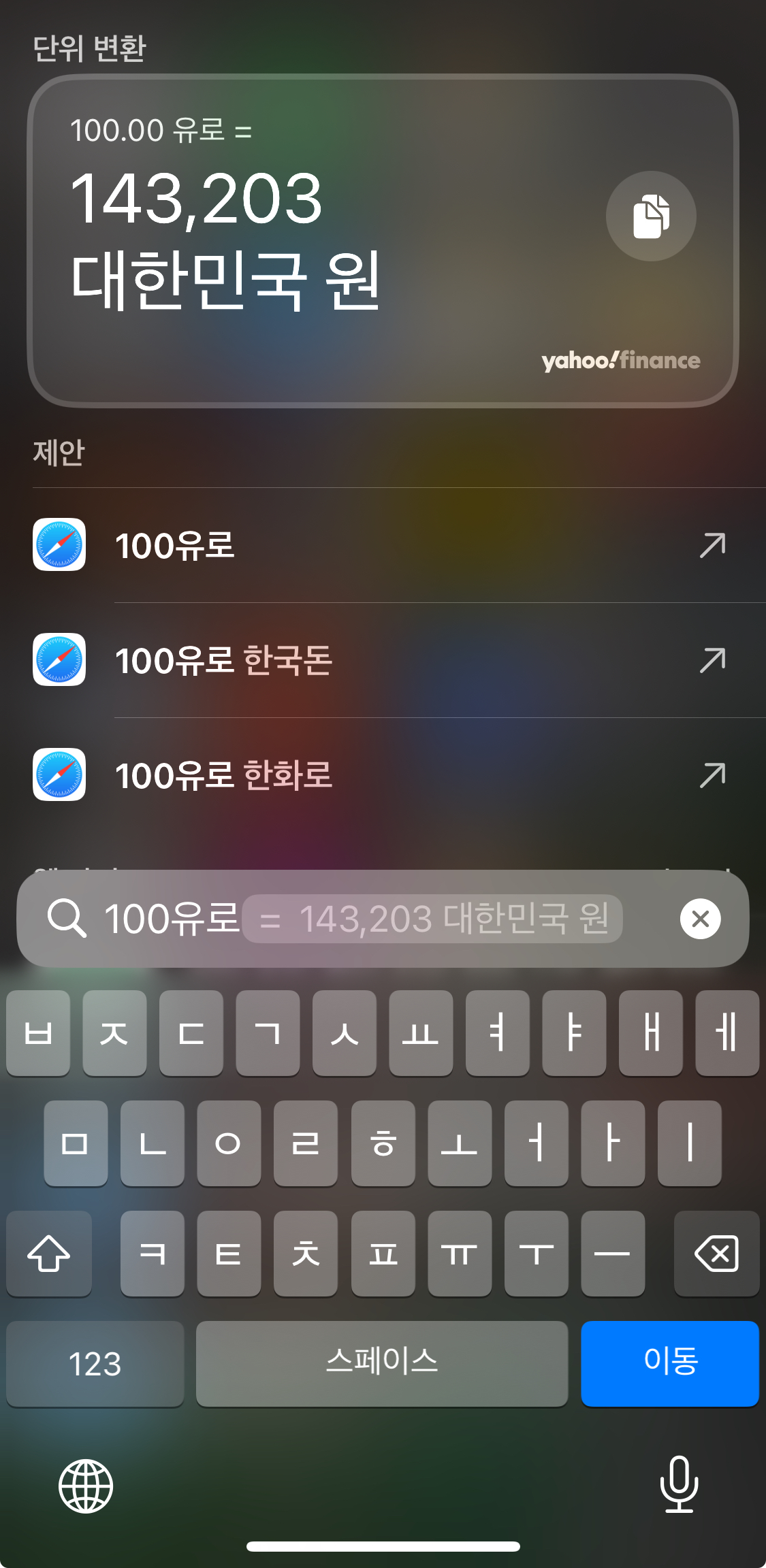
Task: Tap the 스페이스 space bar
Action: point(381,1363)
